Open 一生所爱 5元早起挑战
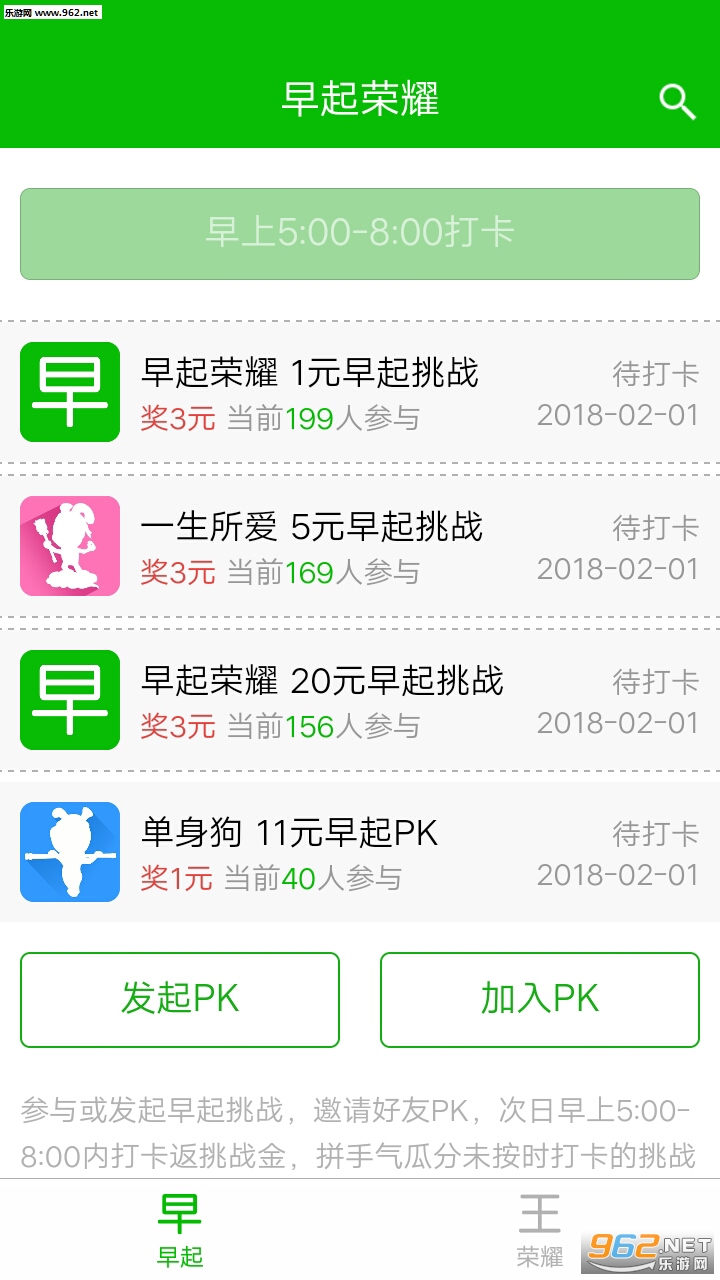Image resolution: width=720 pixels, height=1280 pixels. 360,547
